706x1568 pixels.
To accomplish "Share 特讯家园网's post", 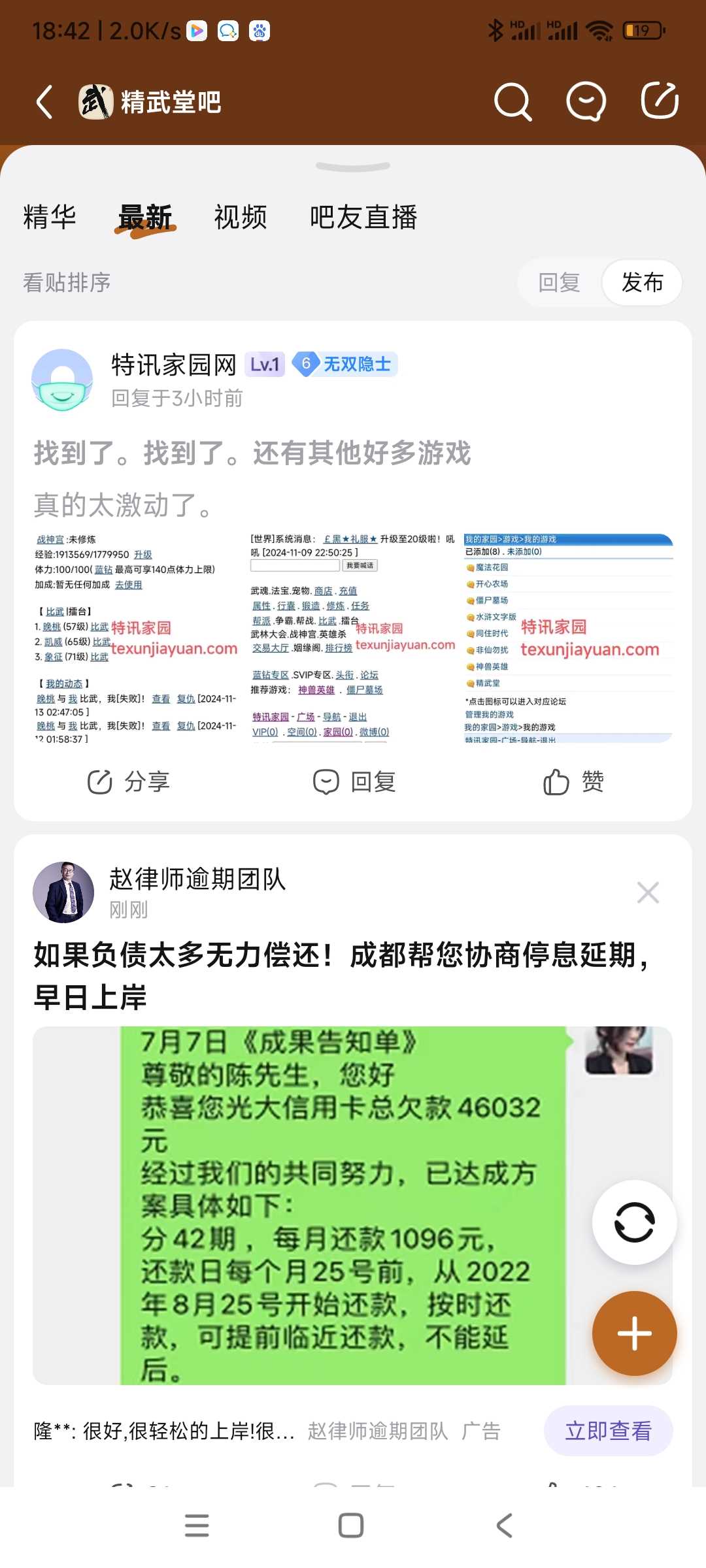I will (129, 782).
